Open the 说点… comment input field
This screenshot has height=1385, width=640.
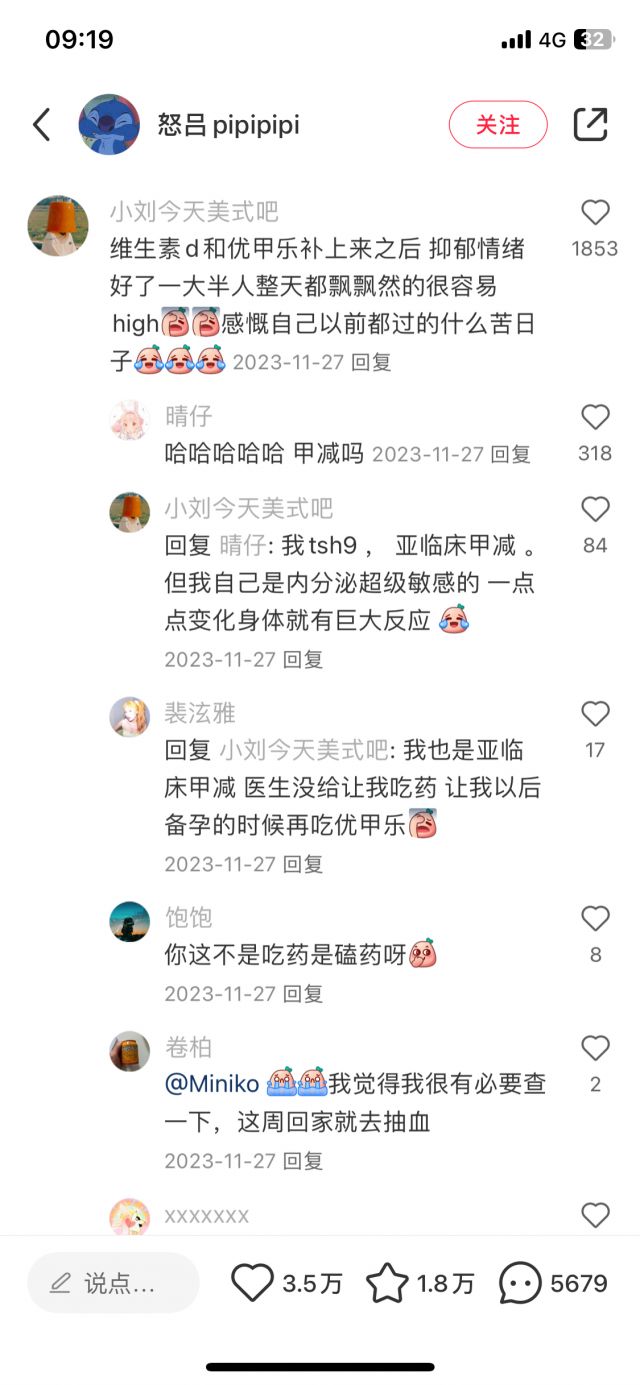tap(113, 1283)
